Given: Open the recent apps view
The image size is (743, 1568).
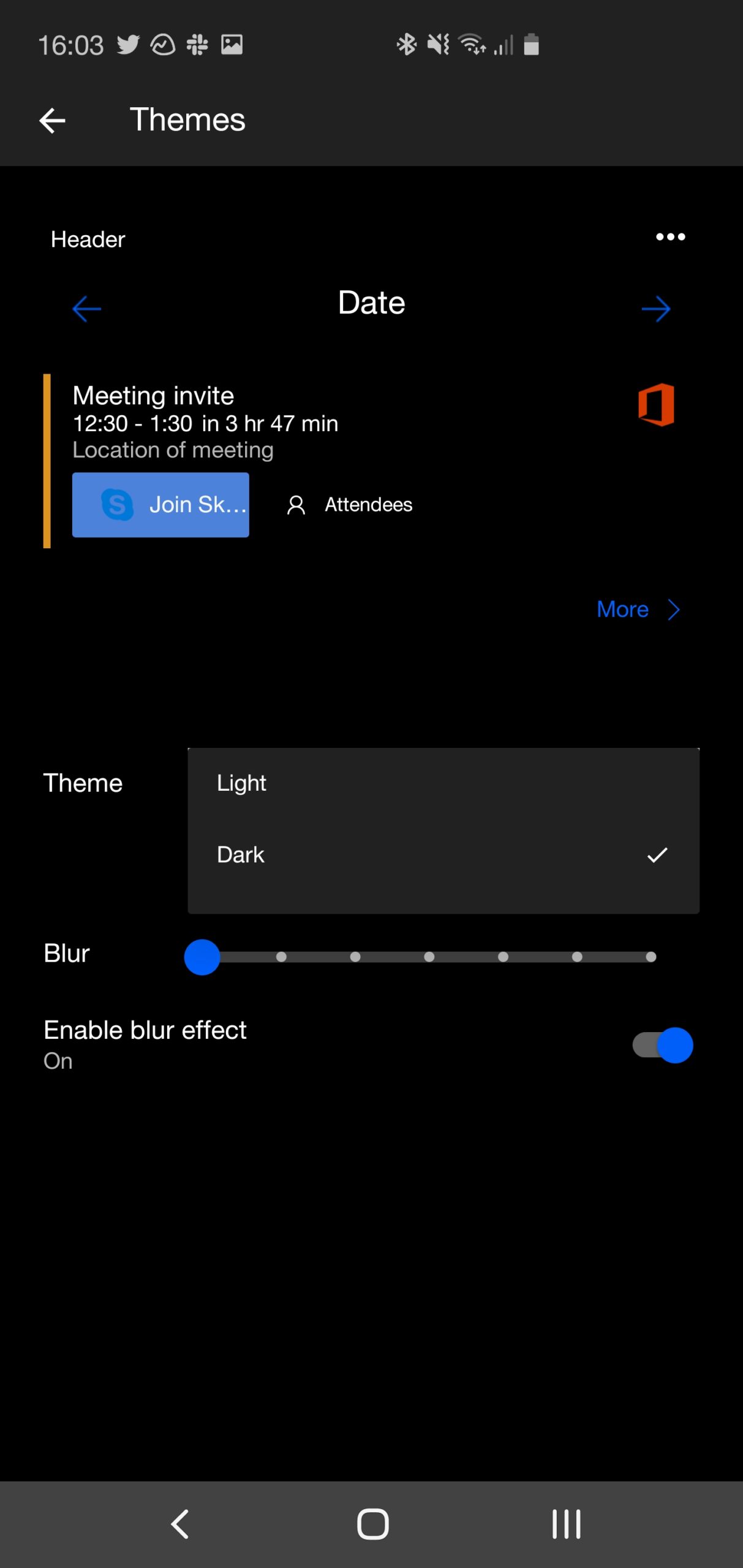Looking at the screenshot, I should 566,1524.
